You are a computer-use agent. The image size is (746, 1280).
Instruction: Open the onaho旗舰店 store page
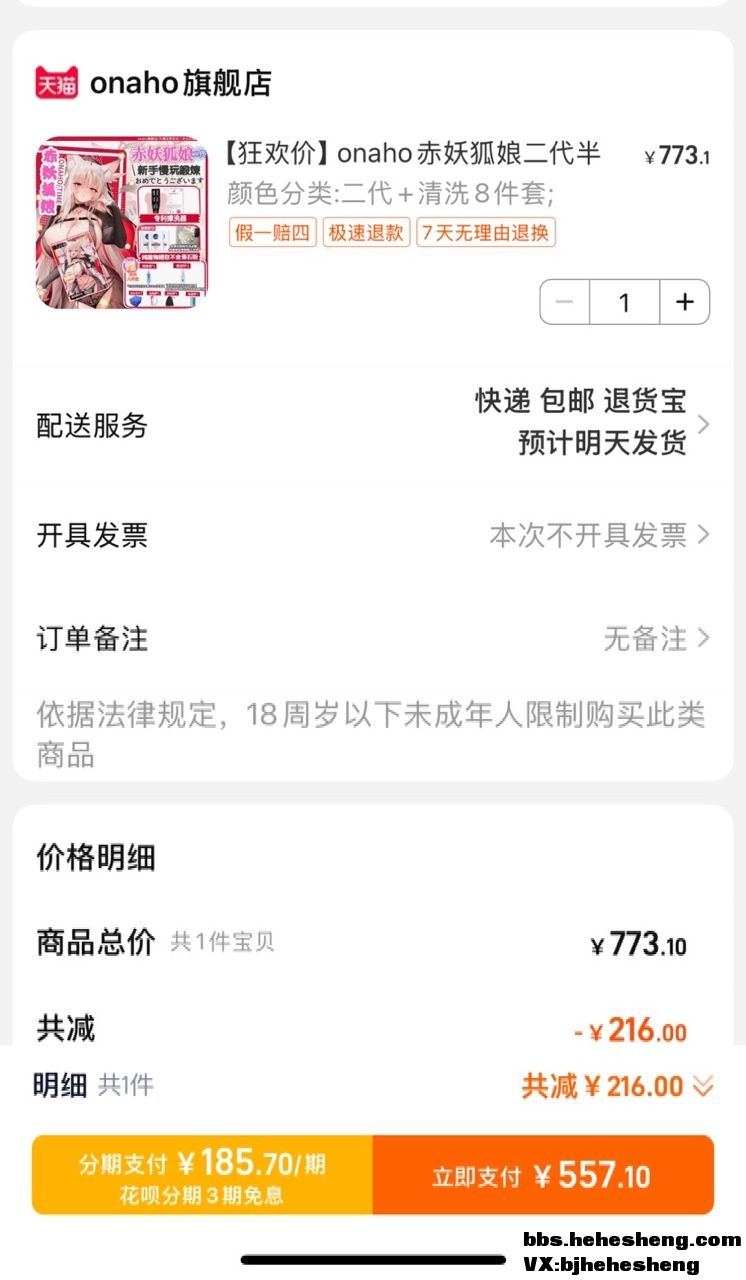click(180, 83)
